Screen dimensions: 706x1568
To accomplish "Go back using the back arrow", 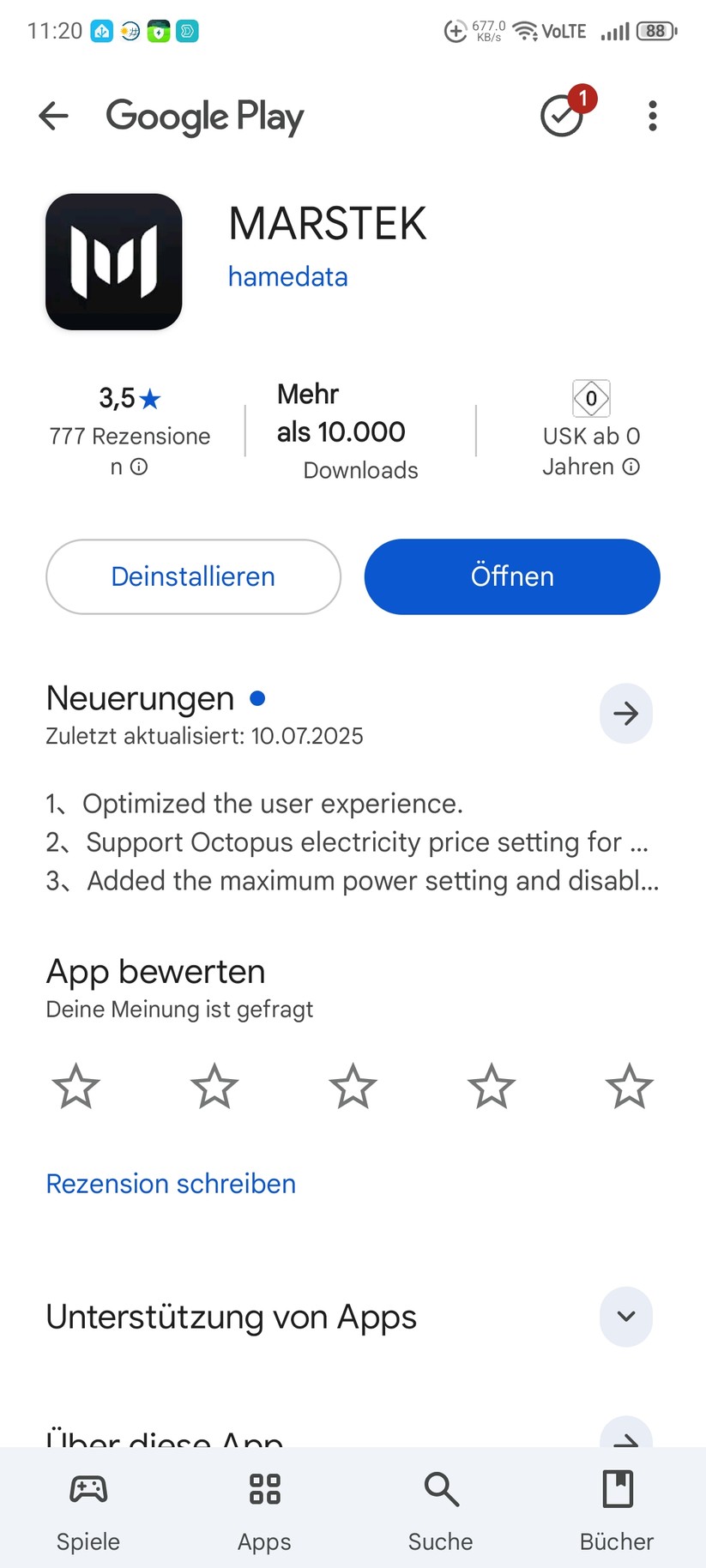I will pyautogui.click(x=53, y=116).
